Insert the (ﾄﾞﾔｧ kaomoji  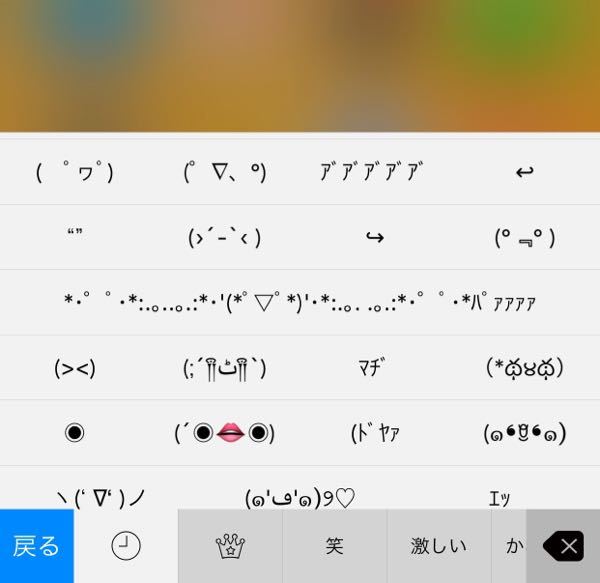[374, 433]
